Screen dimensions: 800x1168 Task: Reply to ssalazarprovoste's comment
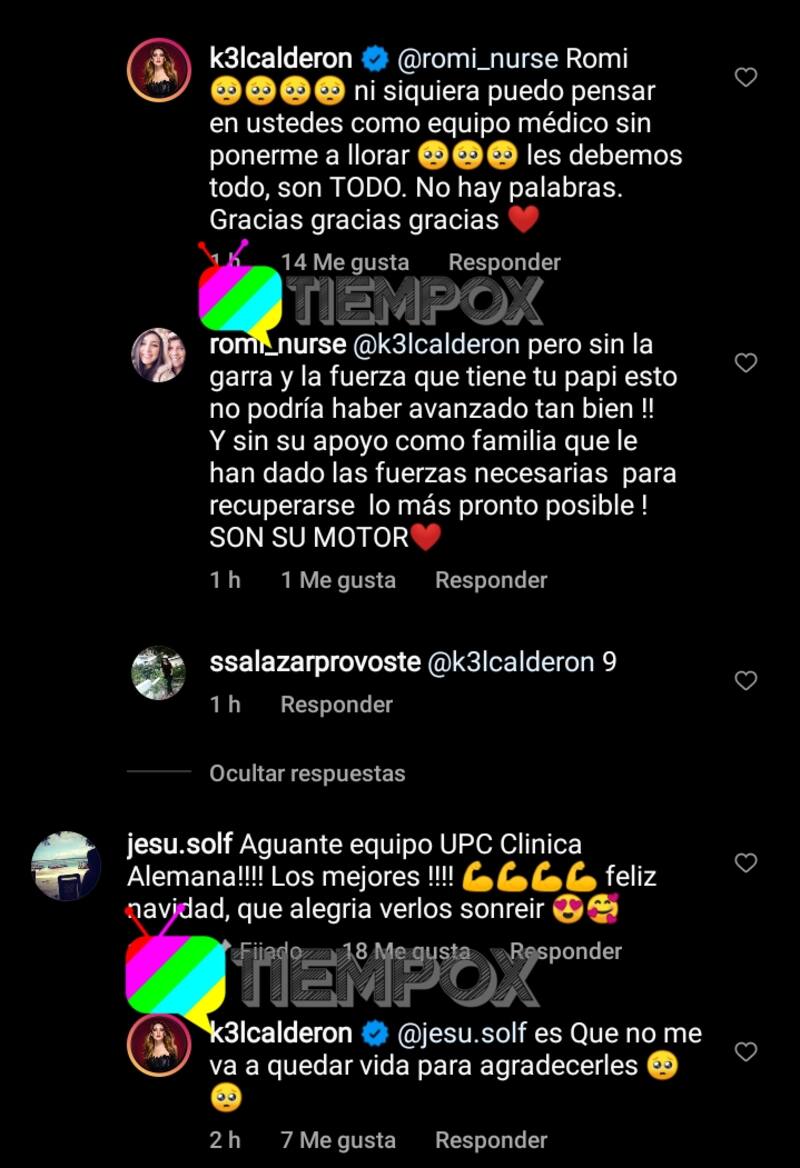[x=336, y=704]
